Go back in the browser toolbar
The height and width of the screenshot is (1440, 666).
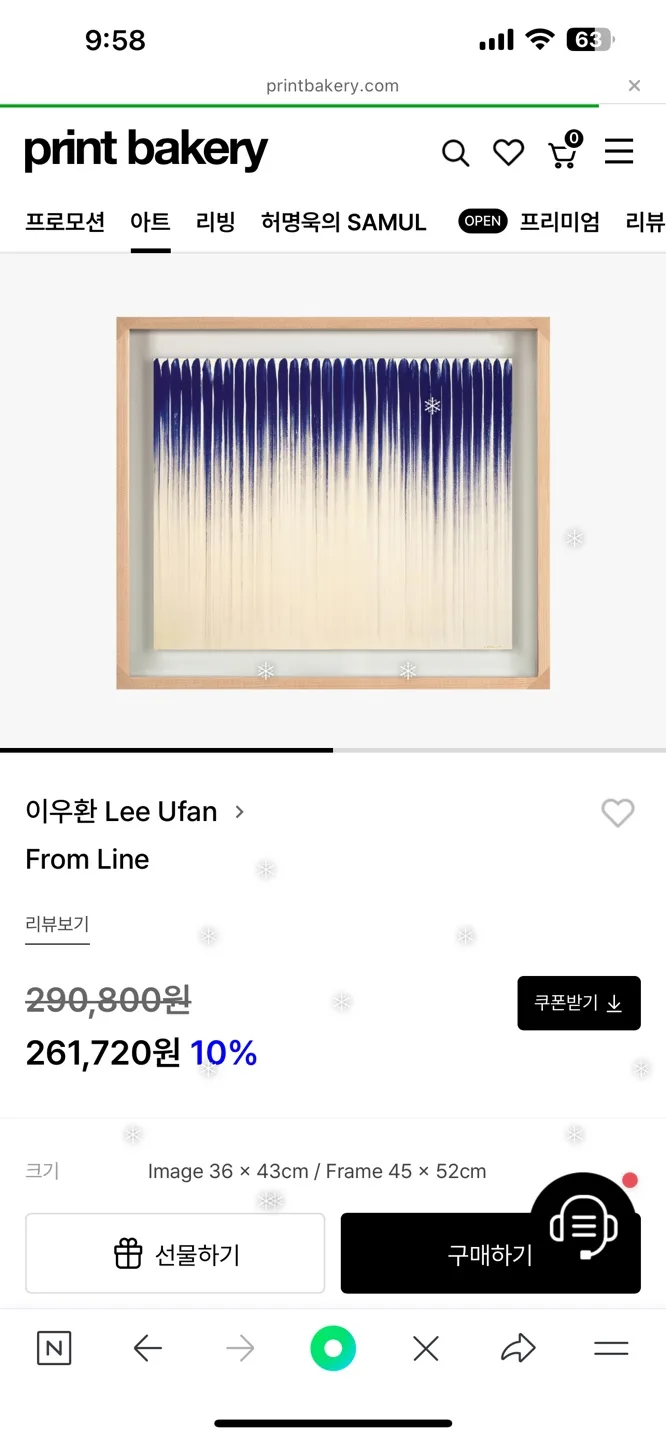click(x=147, y=1349)
